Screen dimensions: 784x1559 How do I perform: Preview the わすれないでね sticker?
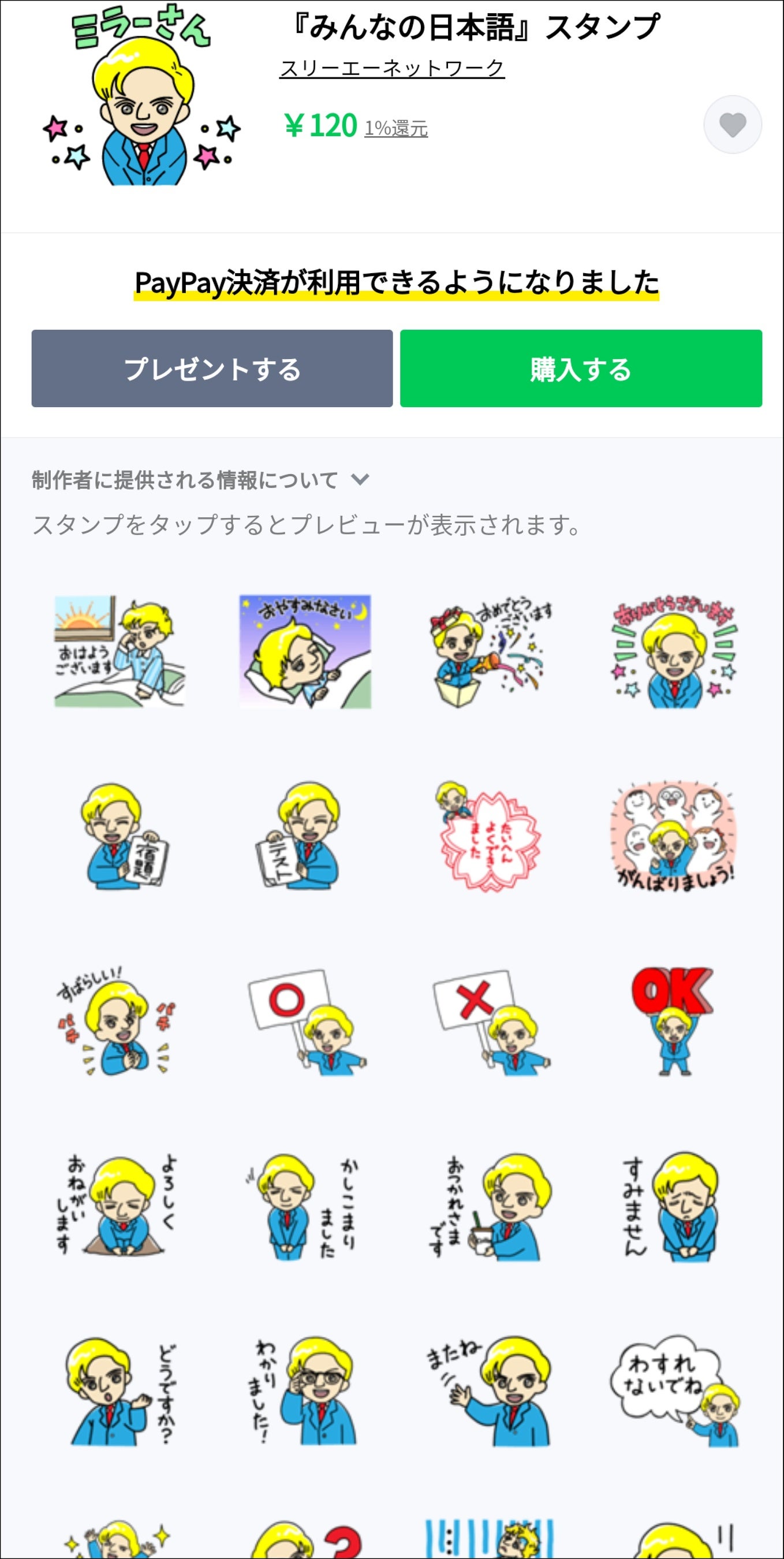click(x=674, y=1392)
